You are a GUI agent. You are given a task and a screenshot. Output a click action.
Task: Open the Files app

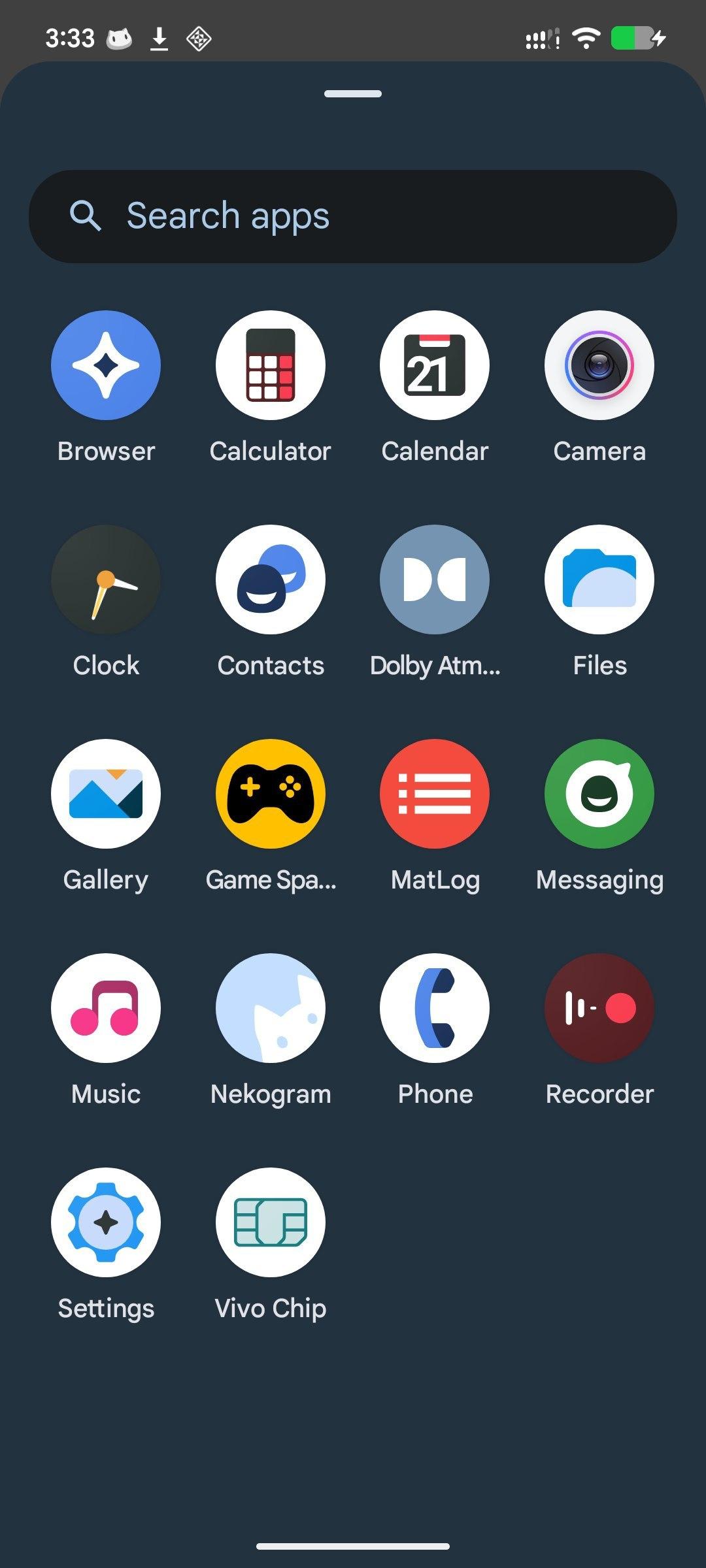click(x=599, y=580)
